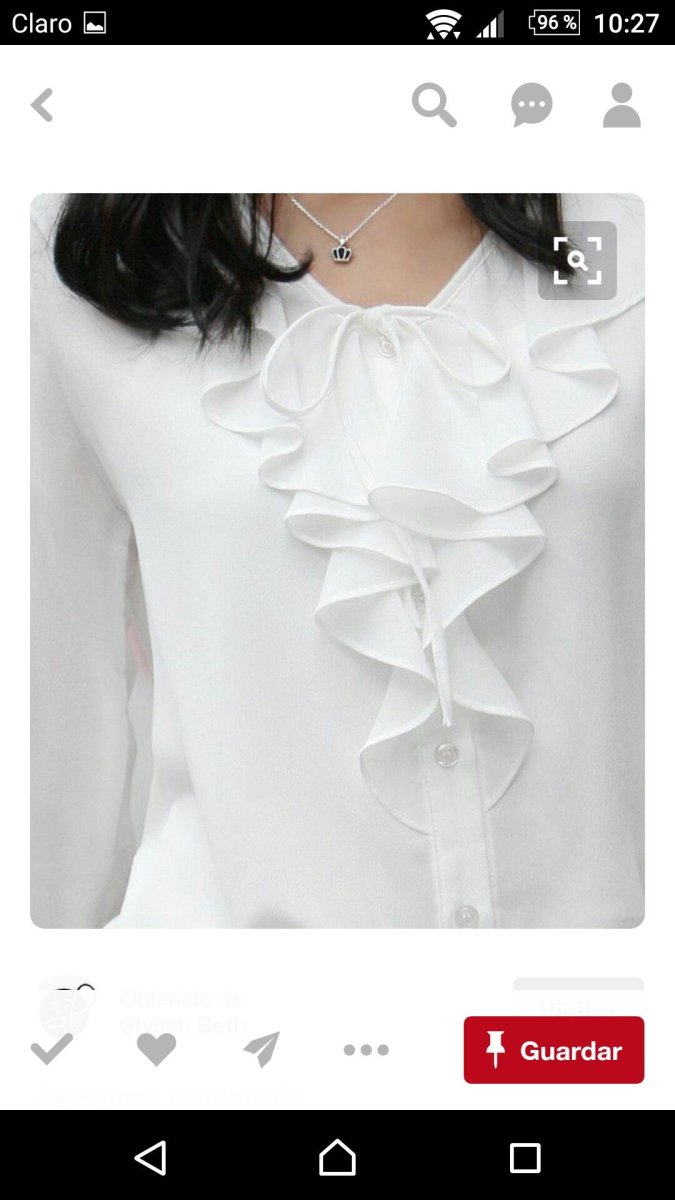
Task: Send this pin with the paper plane
Action: [261, 1050]
